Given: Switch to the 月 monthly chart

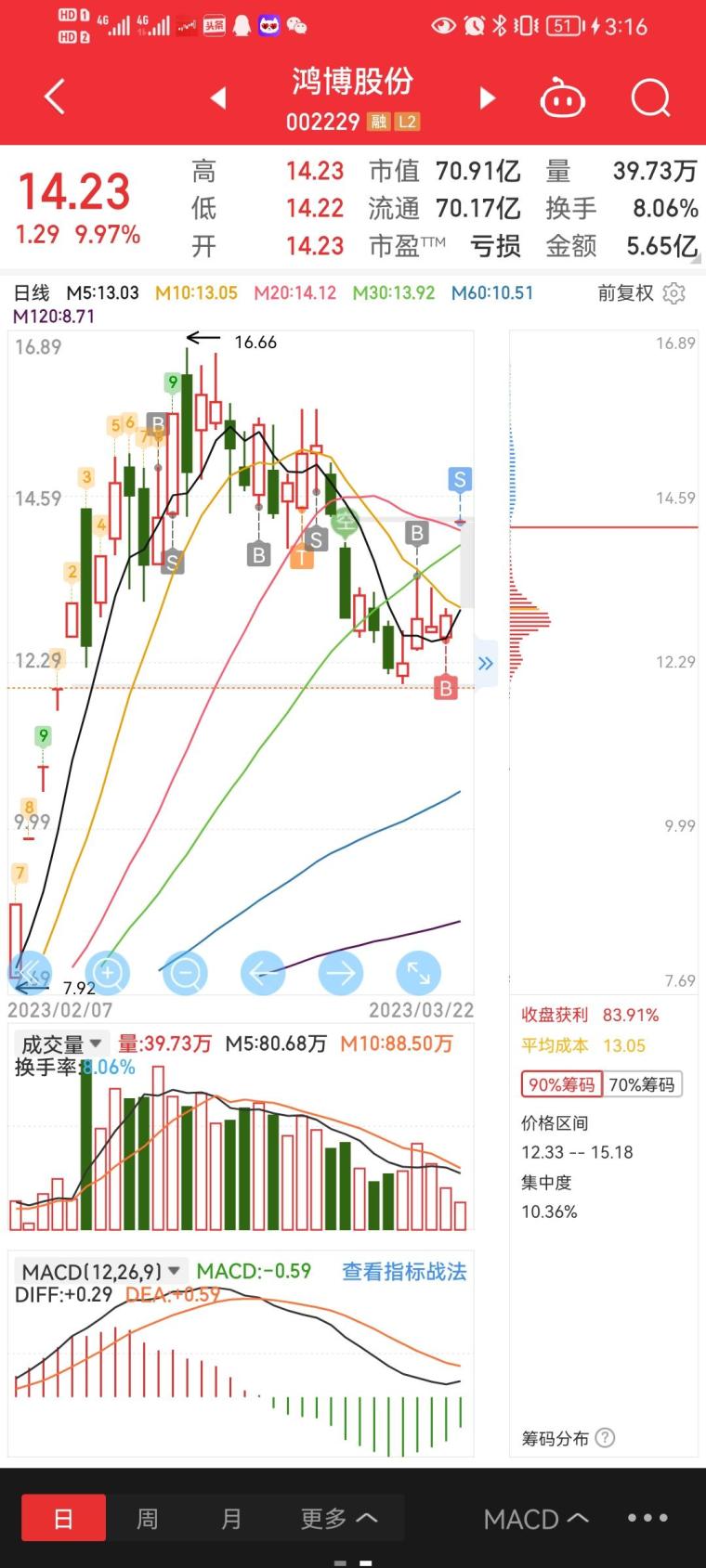Looking at the screenshot, I should [231, 1519].
